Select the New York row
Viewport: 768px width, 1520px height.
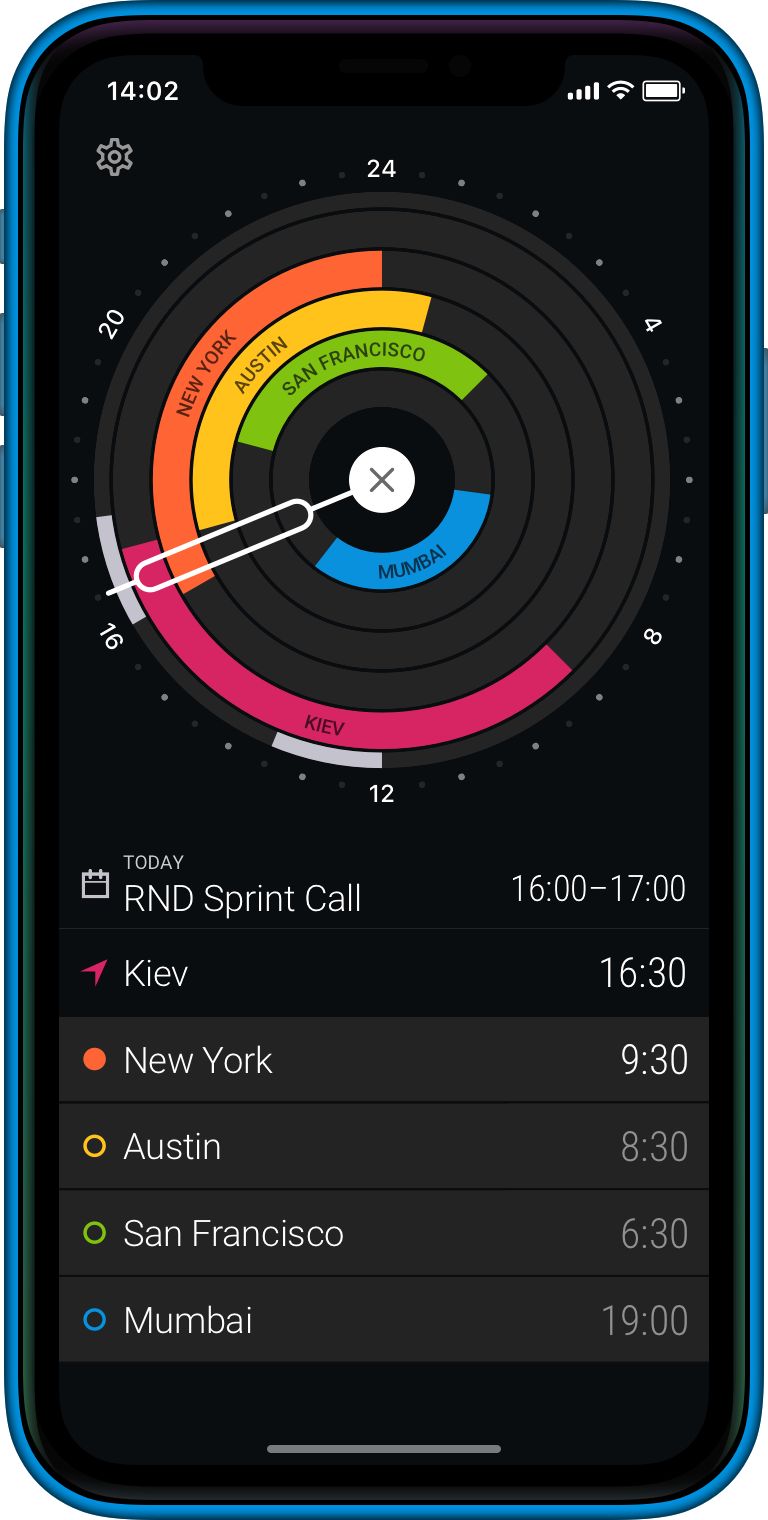(x=384, y=1060)
